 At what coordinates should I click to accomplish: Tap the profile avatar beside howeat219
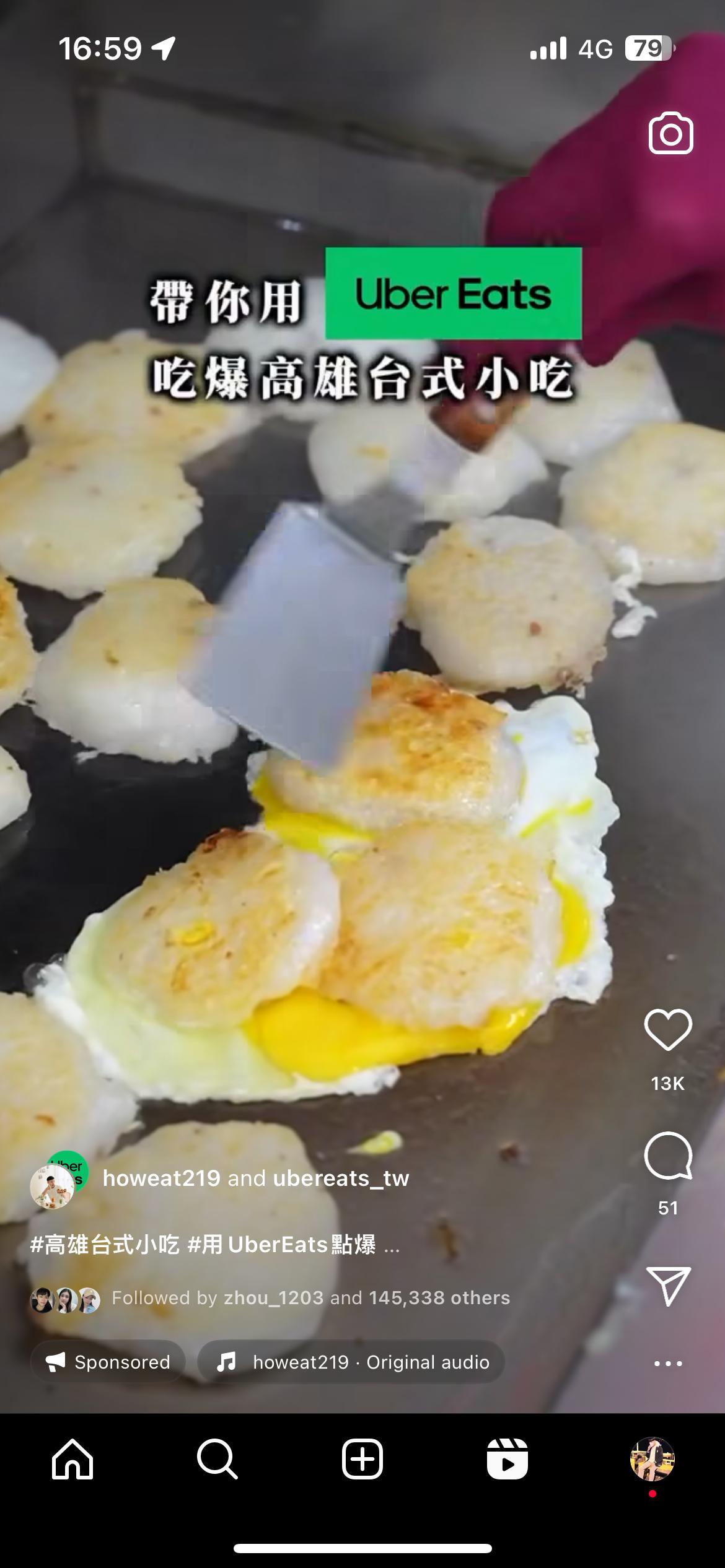point(53,1185)
